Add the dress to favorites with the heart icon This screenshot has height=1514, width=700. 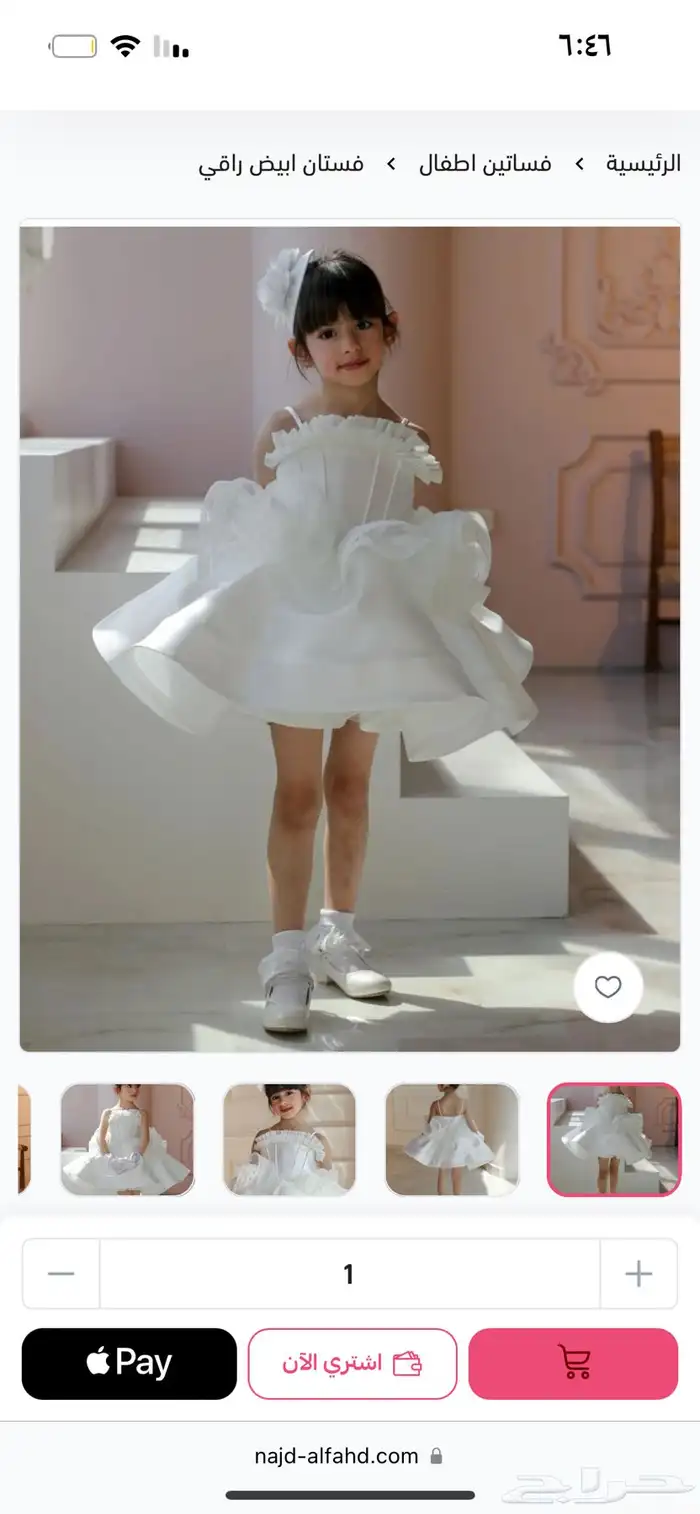(x=608, y=987)
